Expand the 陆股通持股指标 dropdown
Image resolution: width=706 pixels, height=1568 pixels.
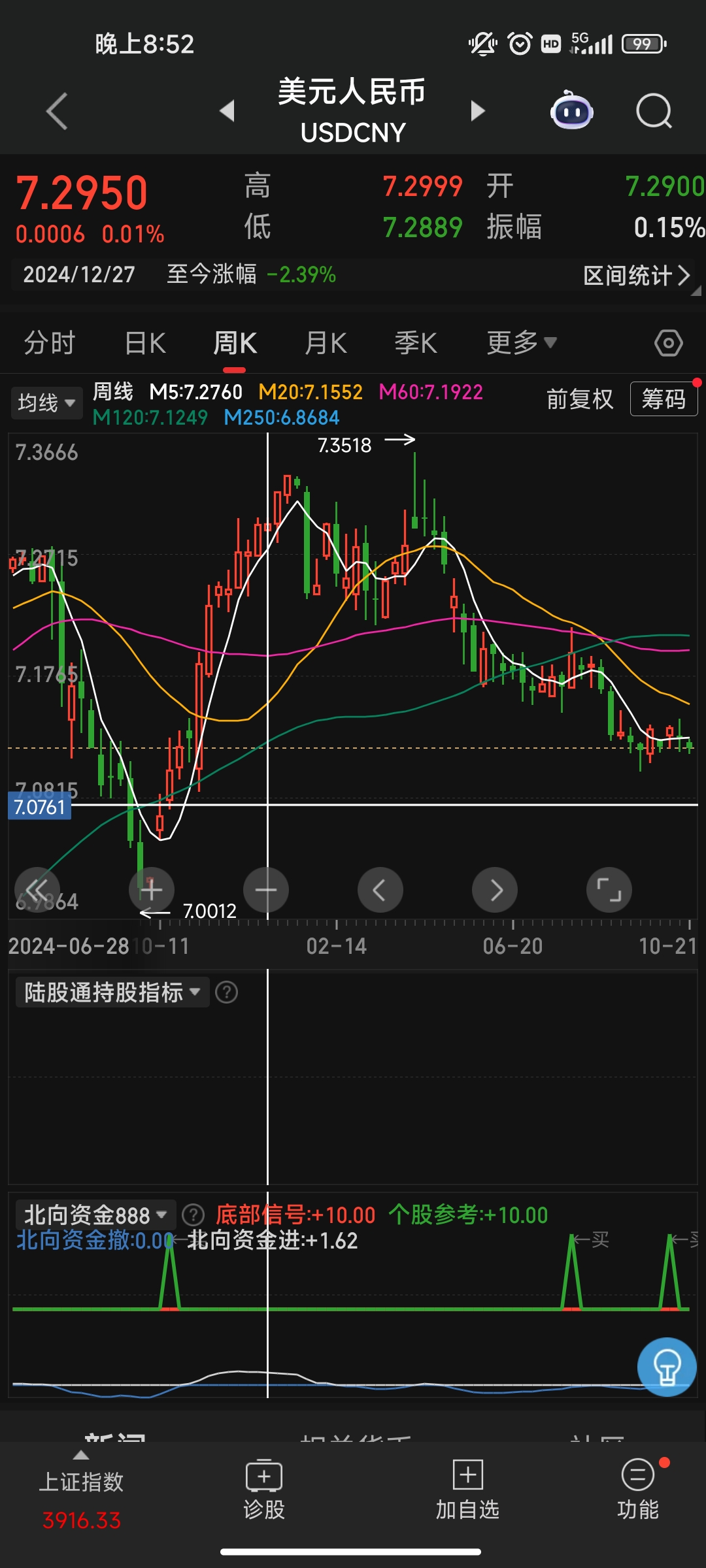pos(112,992)
